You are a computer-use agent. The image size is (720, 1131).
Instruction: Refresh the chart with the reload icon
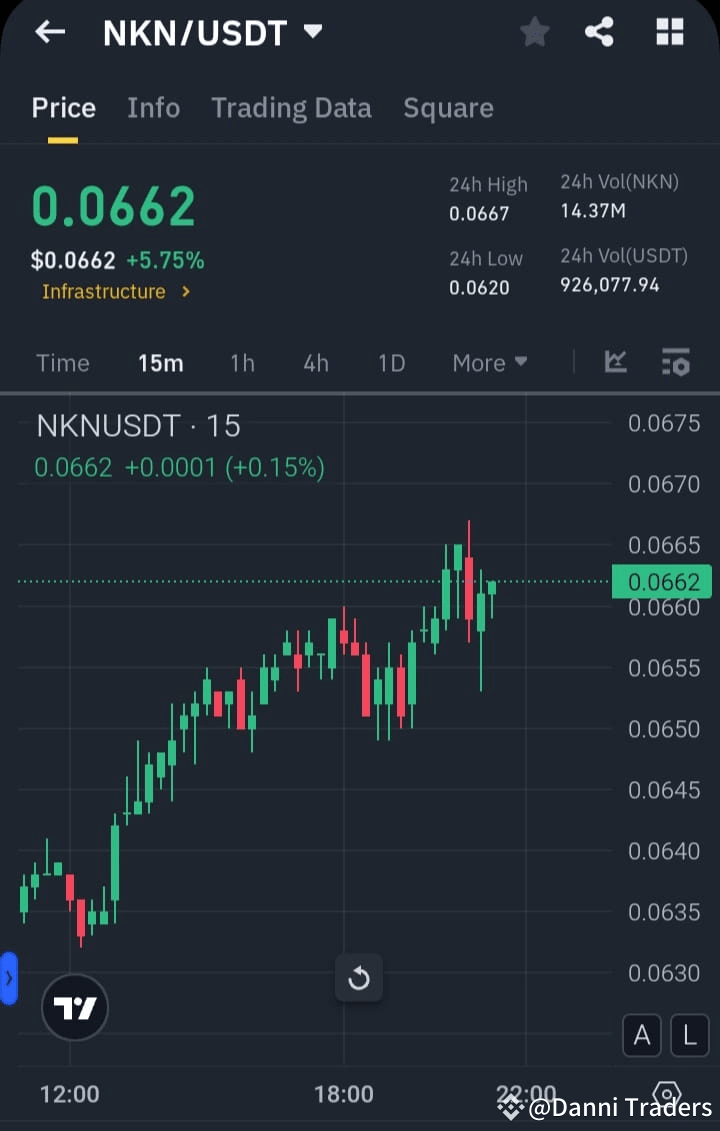359,978
